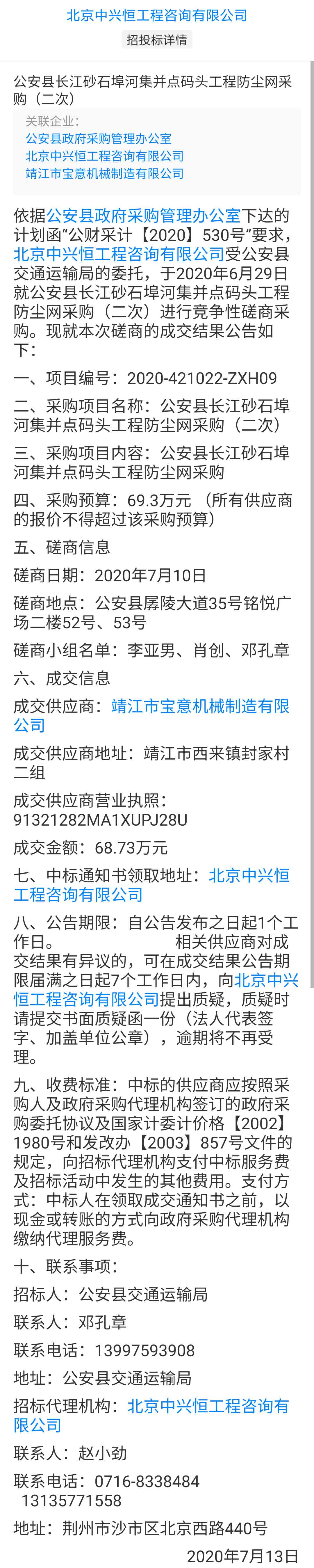This screenshot has width=314, height=1568.
Task: Open the 成交供应商 link 靖江市宝意机械制造有限公司
Action: 200,706
